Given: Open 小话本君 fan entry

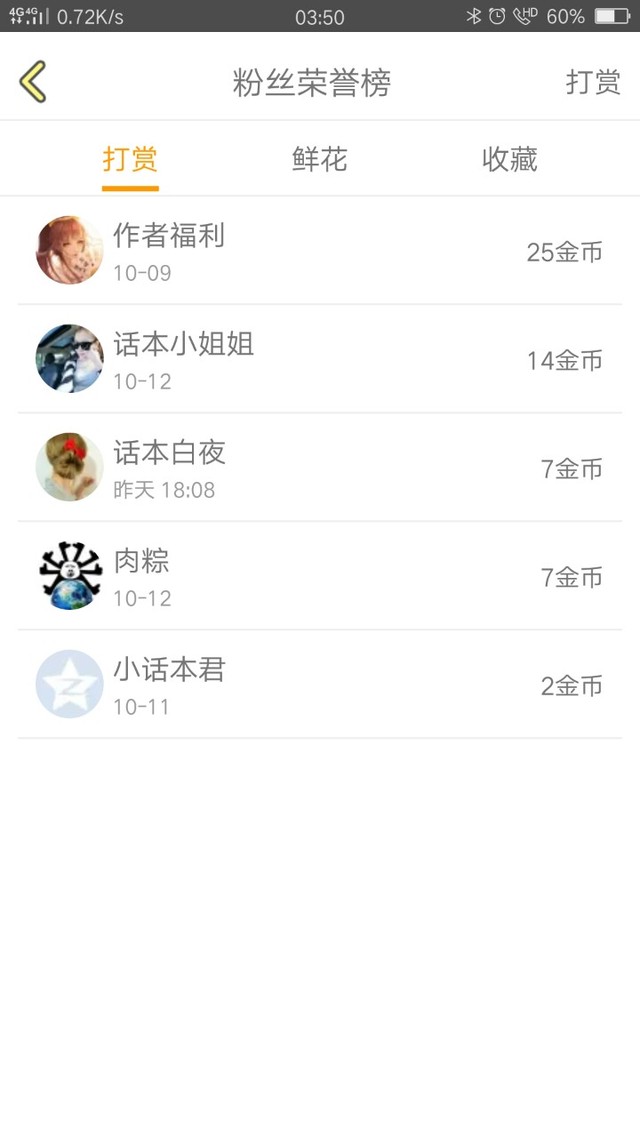Looking at the screenshot, I should (320, 685).
